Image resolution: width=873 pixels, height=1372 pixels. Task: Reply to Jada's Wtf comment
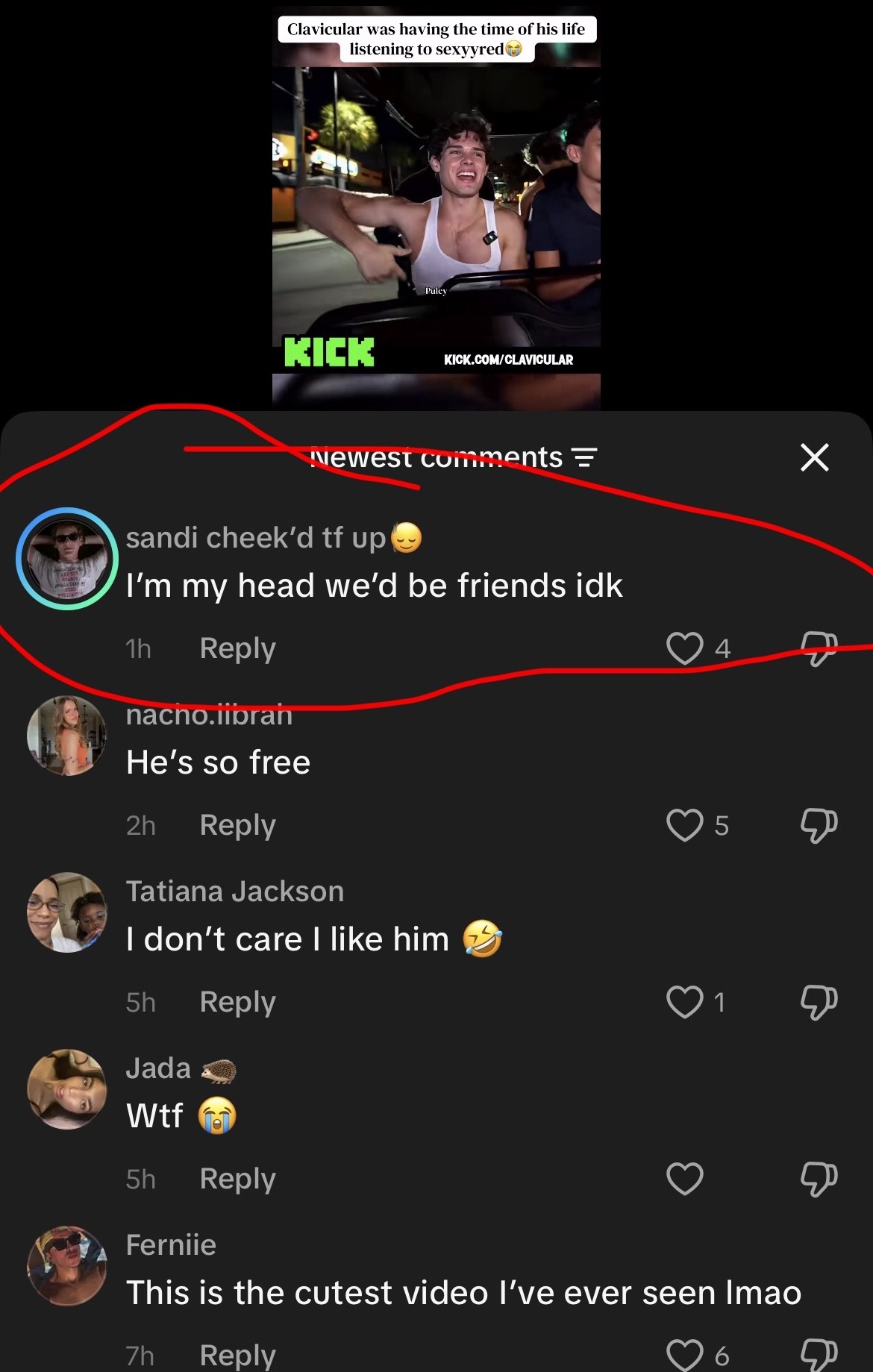pyautogui.click(x=237, y=1179)
